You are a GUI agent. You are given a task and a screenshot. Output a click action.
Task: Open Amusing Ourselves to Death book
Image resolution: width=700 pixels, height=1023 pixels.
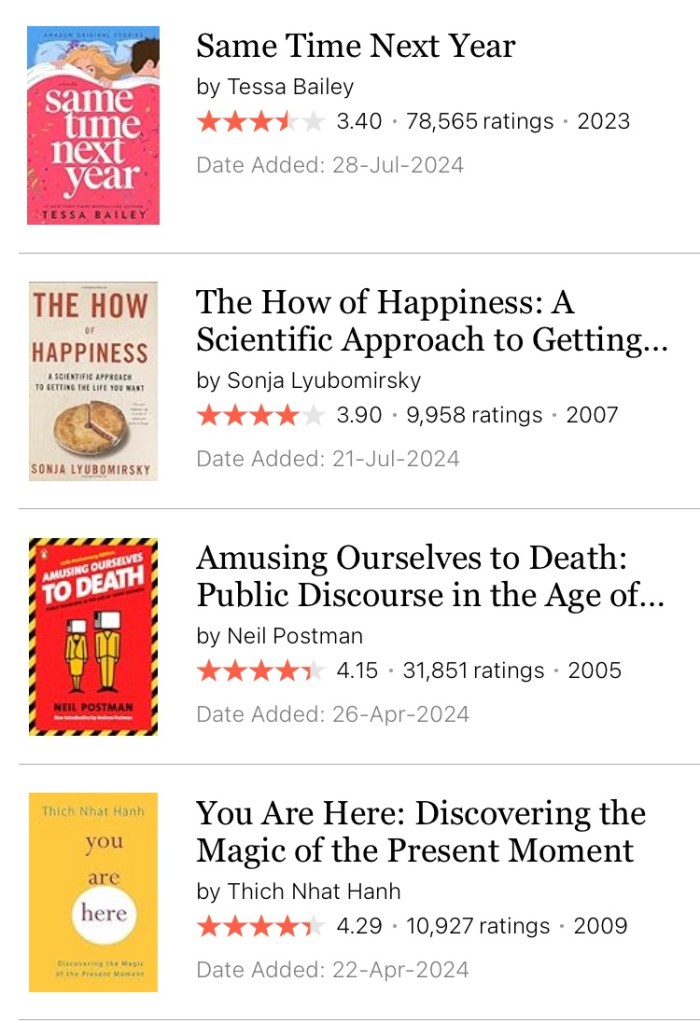pyautogui.click(x=430, y=576)
